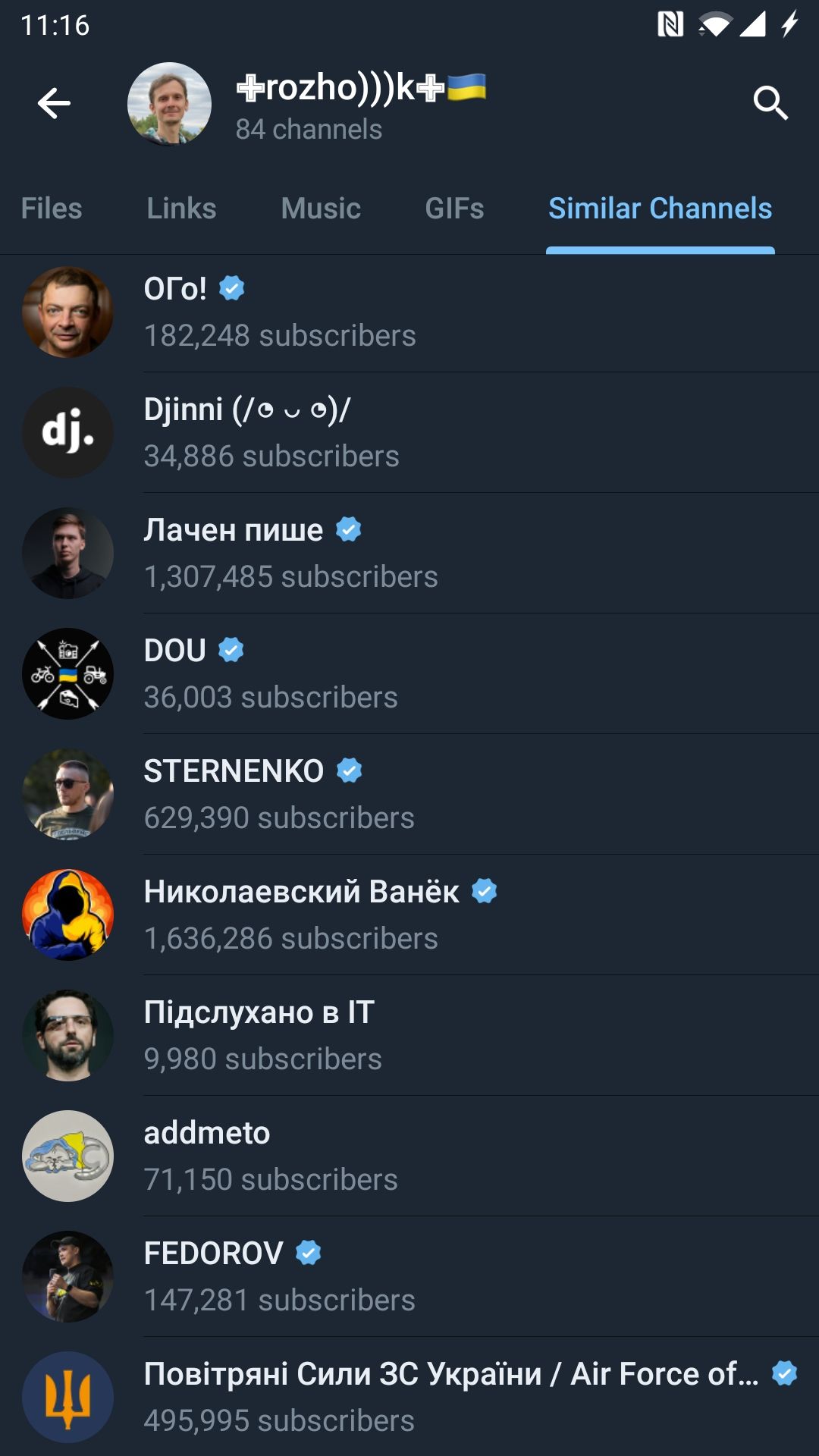Open the DOU channel
The height and width of the screenshot is (1456, 819).
coord(409,673)
